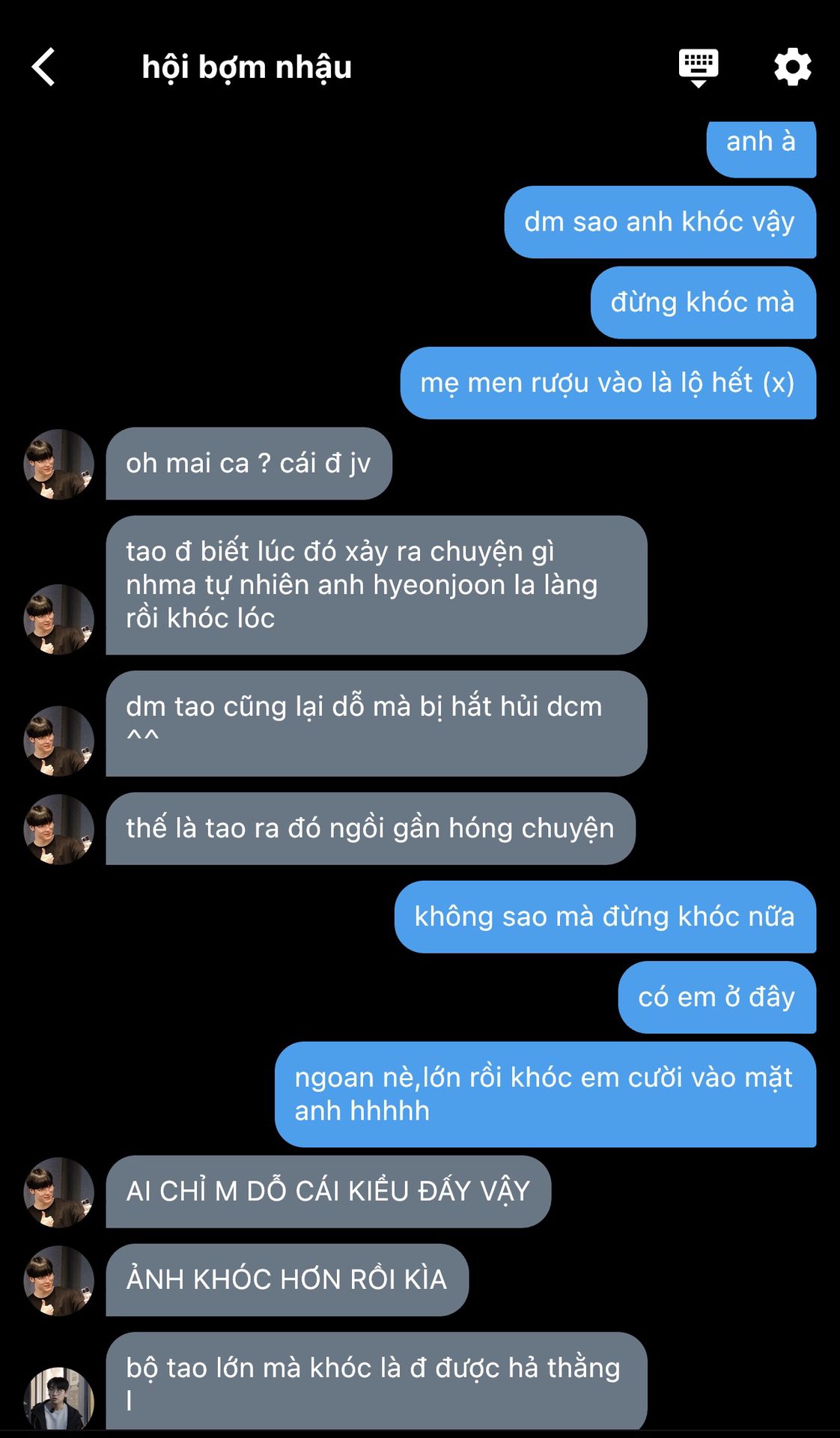Tap avatar next to "bộ tao lớn mà khóc" message
The height and width of the screenshot is (1438, 840).
point(59,1398)
